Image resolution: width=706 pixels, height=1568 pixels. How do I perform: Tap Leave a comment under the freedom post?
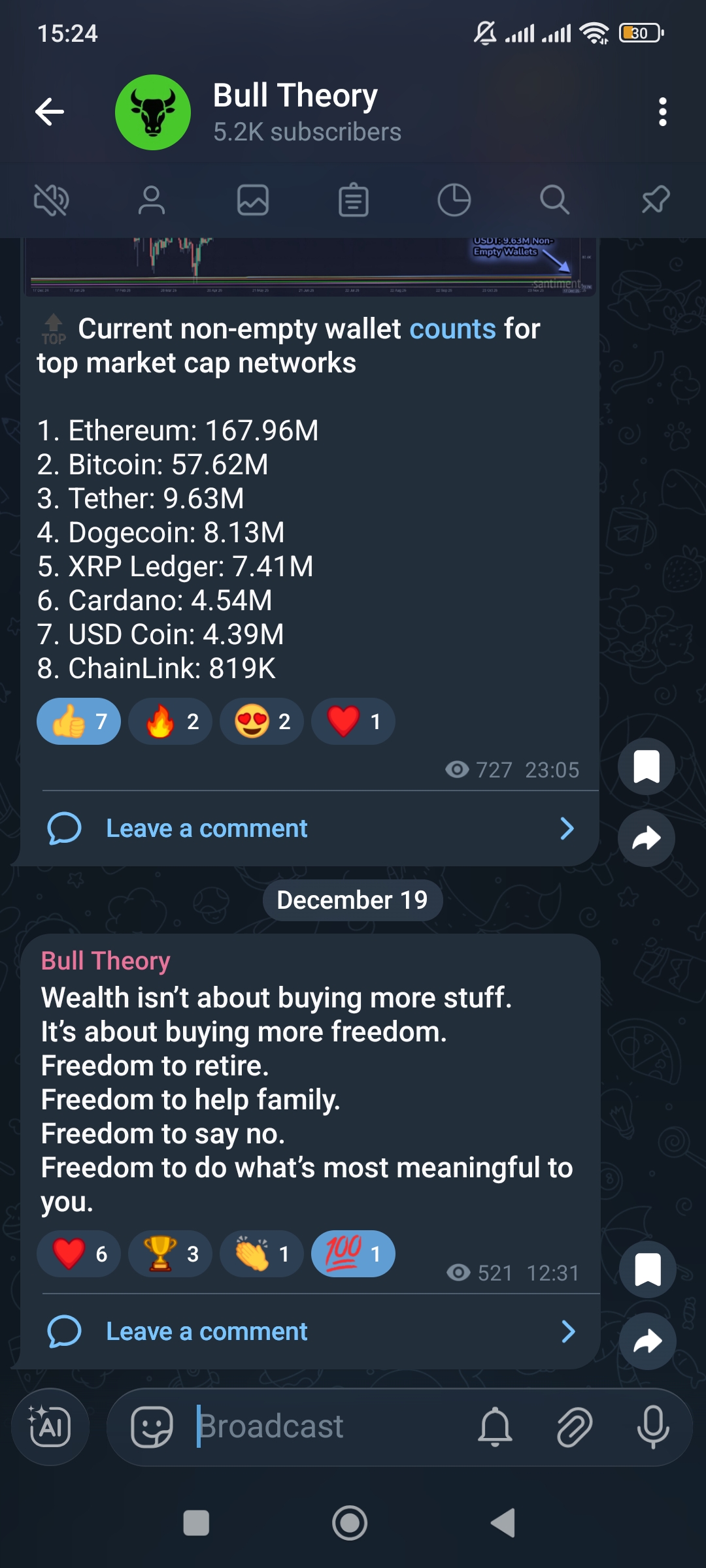tap(207, 1331)
